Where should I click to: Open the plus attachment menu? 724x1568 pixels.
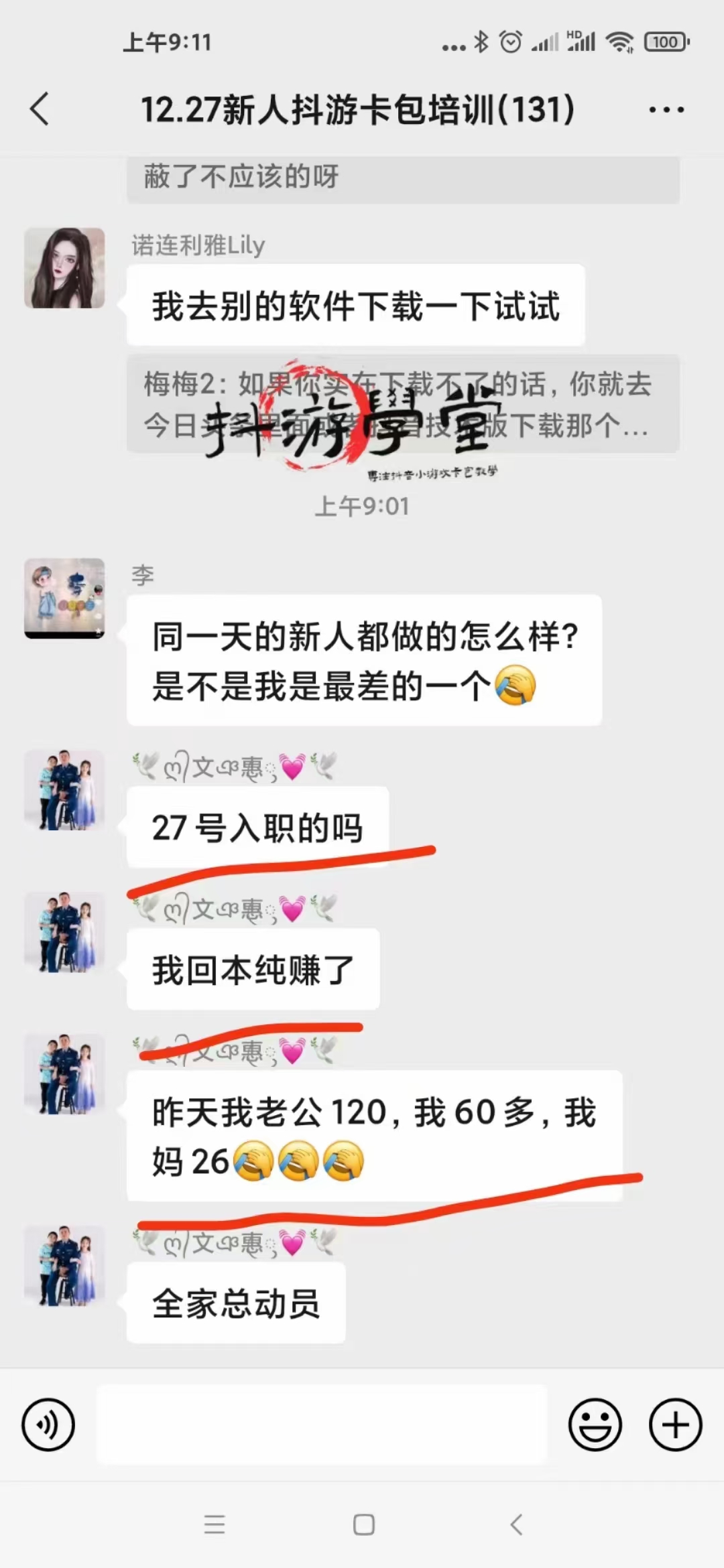[675, 1425]
